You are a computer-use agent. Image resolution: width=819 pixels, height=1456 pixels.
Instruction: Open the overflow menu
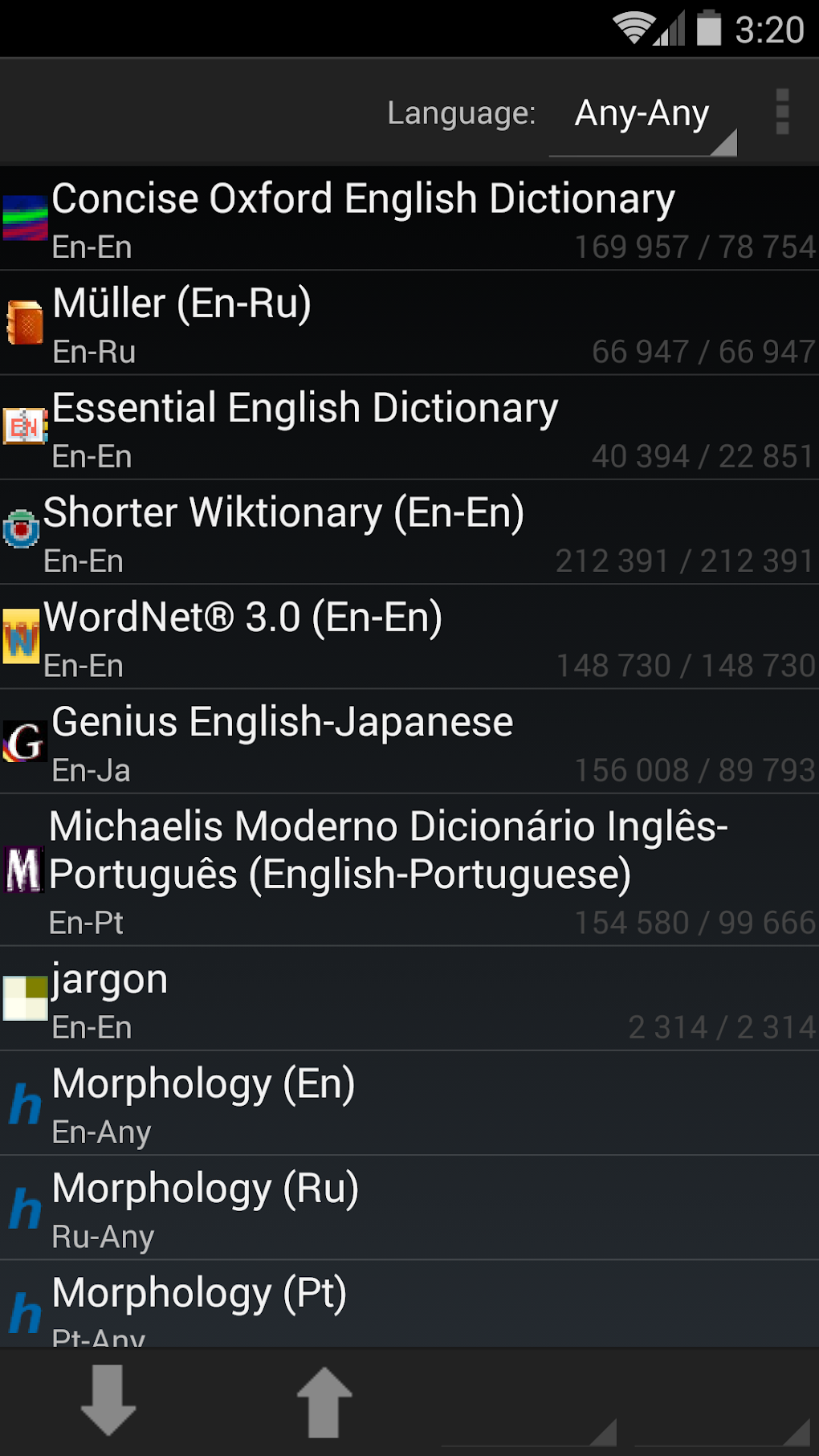783,112
